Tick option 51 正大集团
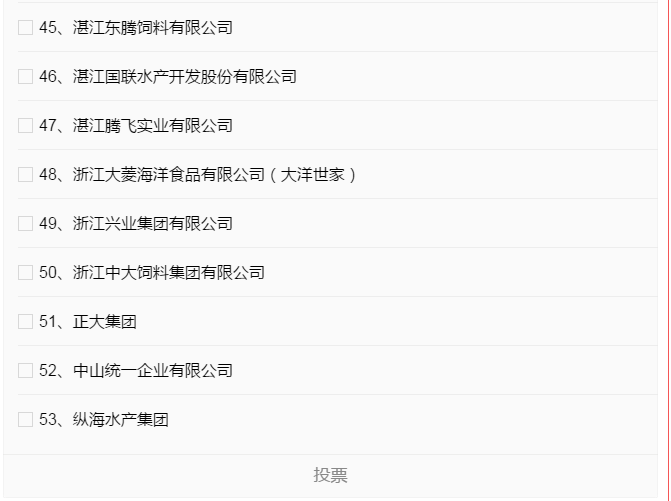Viewport: 671px width, 501px height. 25,322
